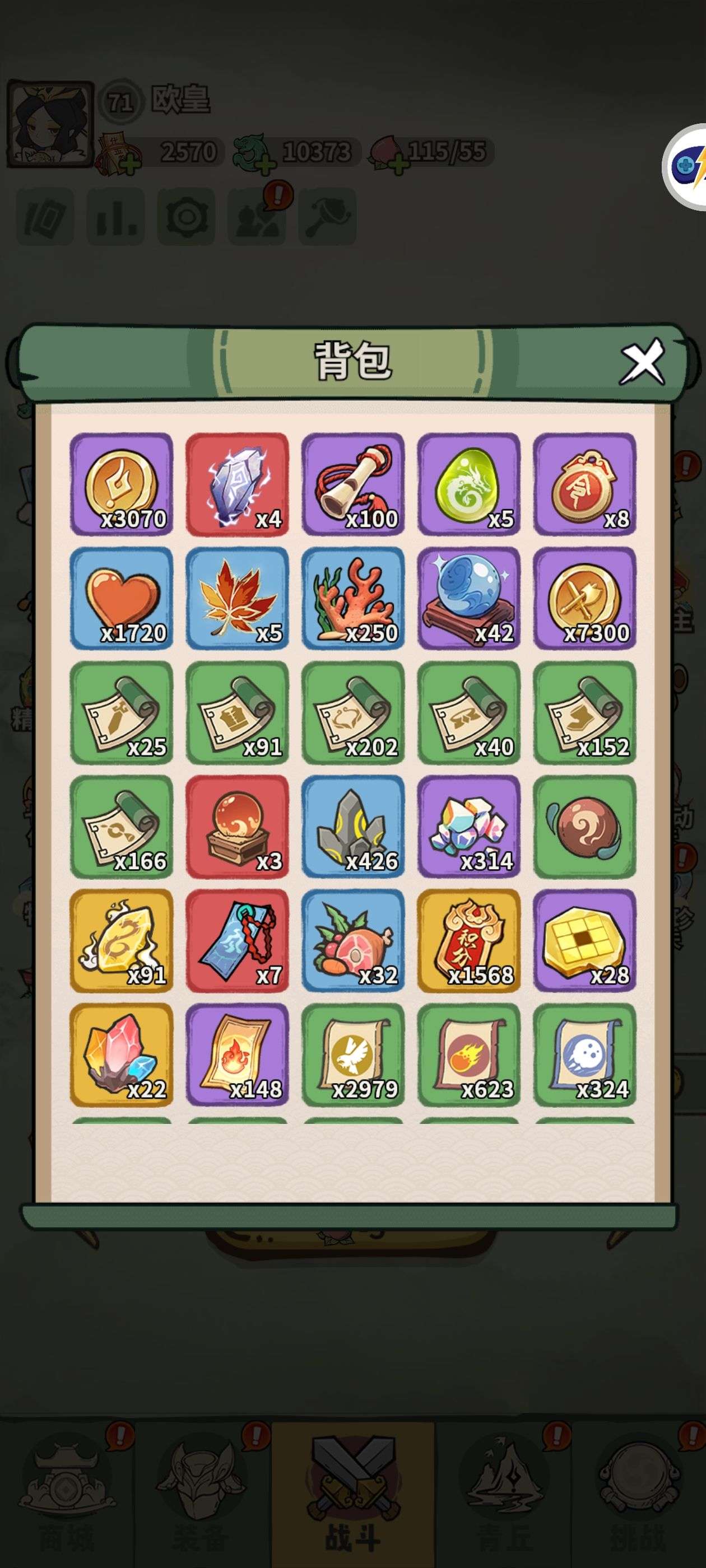The width and height of the screenshot is (706, 1568).
Task: Open the red coral item x250
Action: click(x=352, y=598)
